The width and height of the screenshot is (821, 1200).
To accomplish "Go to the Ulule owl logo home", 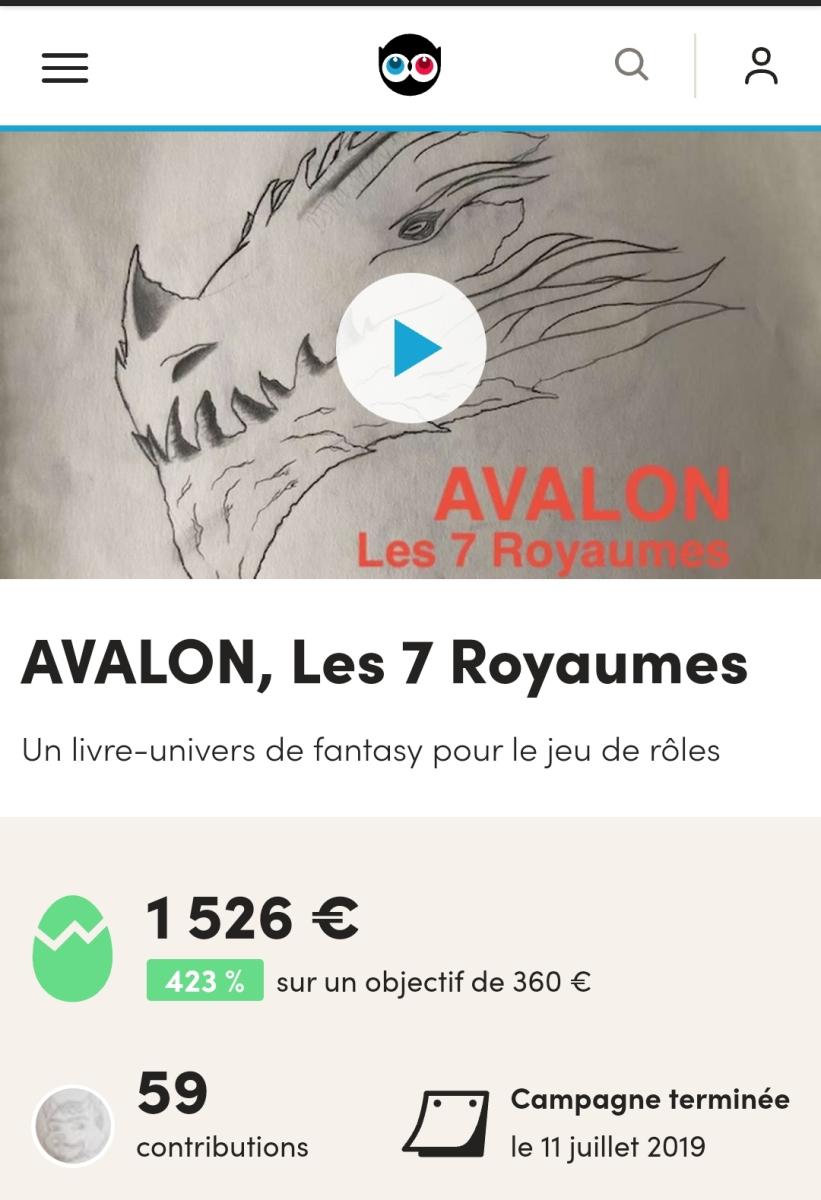I will coord(410,66).
